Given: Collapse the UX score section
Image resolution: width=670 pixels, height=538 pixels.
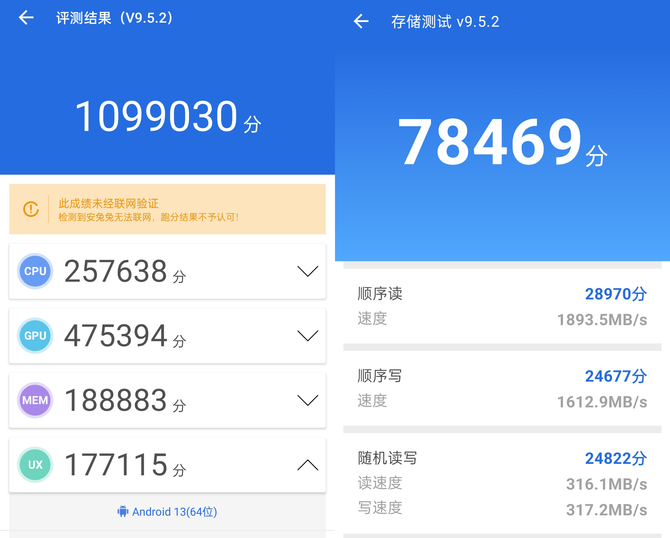Looking at the screenshot, I should coord(307,465).
